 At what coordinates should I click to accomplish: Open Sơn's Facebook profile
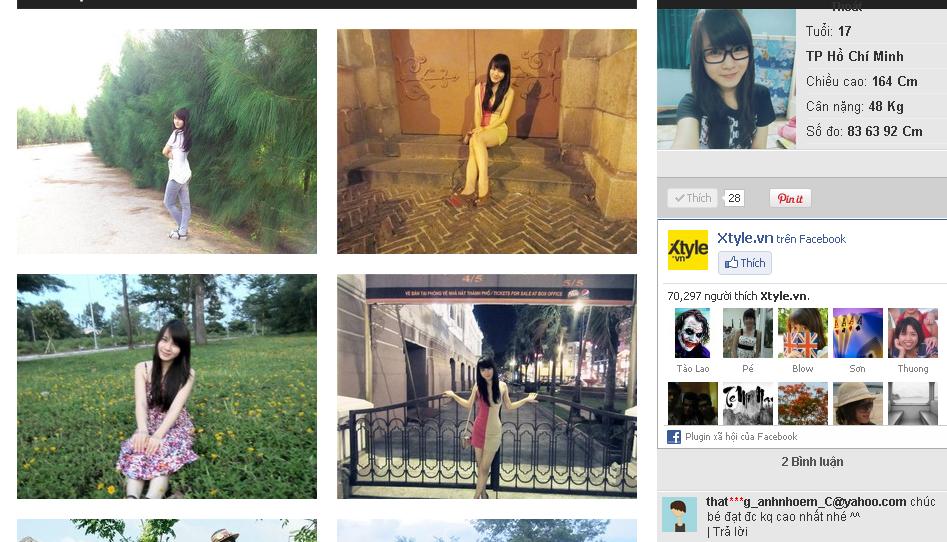857,334
